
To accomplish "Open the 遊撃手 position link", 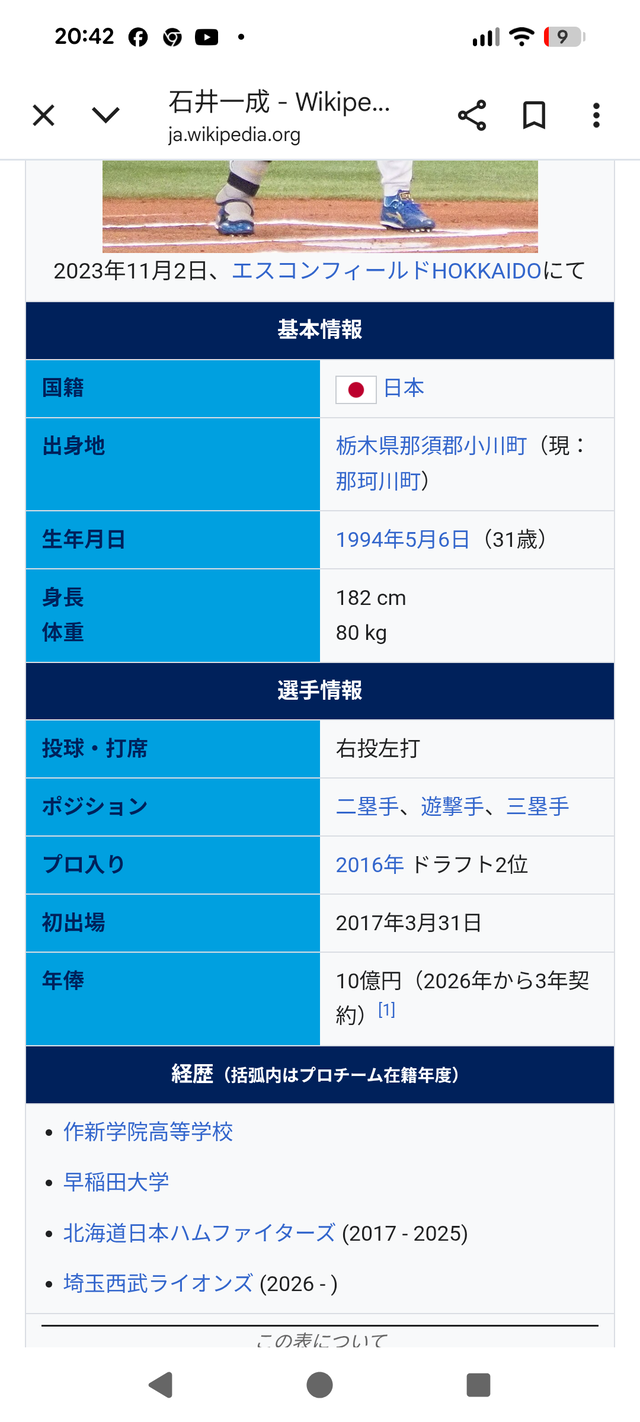I will pos(452,807).
